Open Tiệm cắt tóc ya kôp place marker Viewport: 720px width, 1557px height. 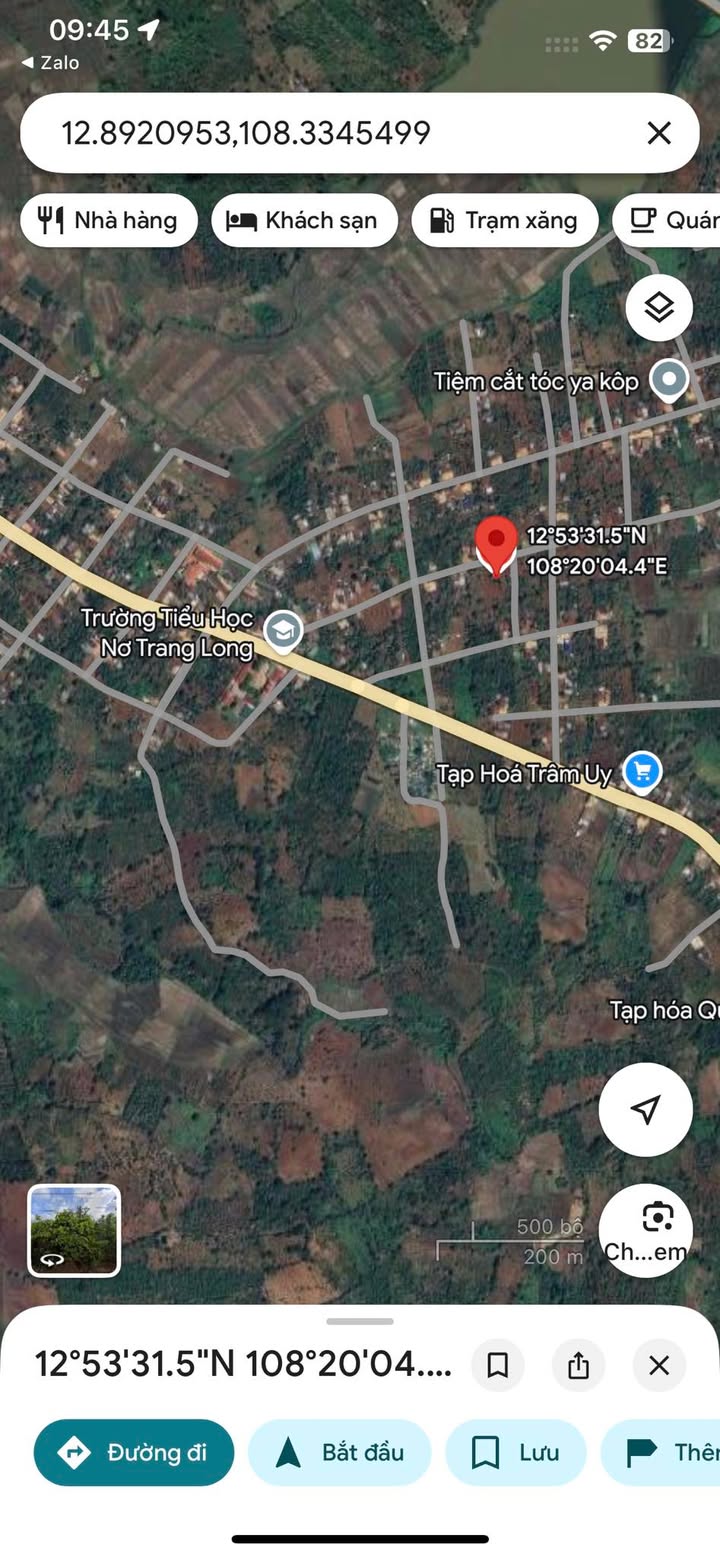click(x=668, y=380)
